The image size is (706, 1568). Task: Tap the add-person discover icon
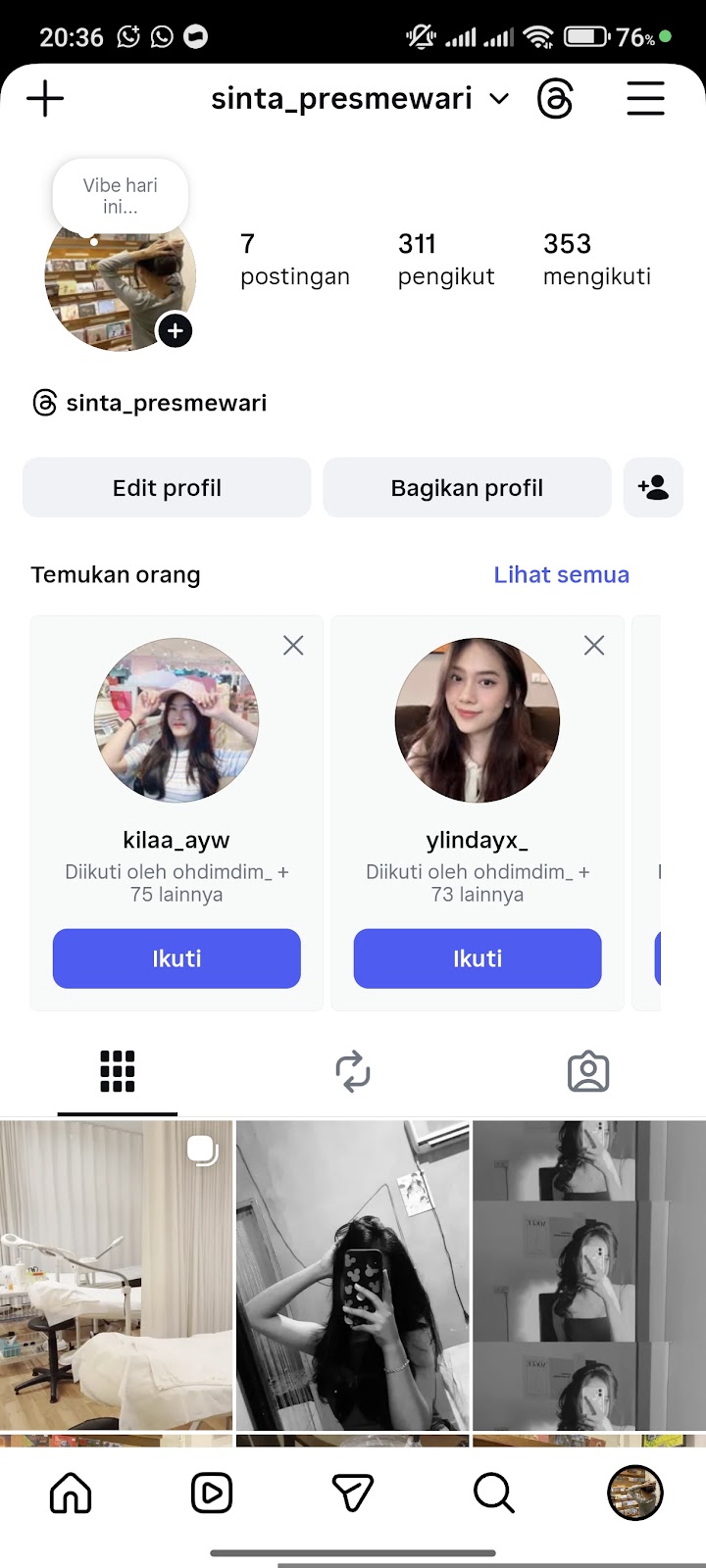(x=653, y=488)
